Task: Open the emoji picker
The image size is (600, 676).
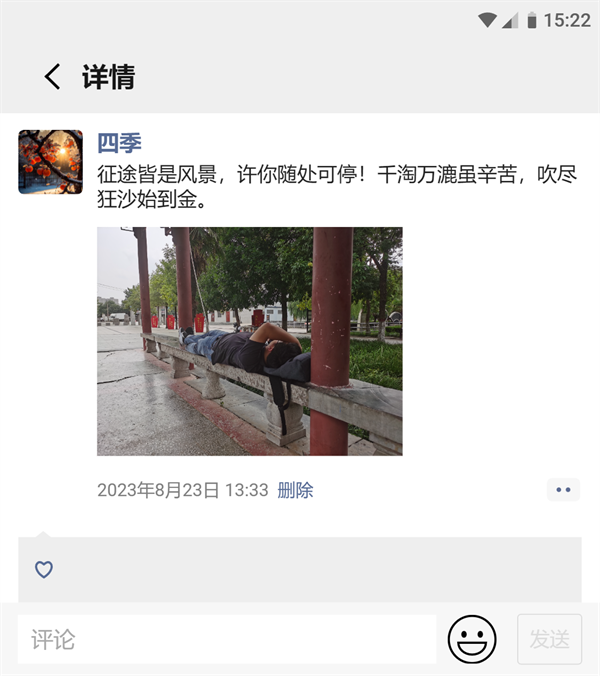Action: (472, 639)
